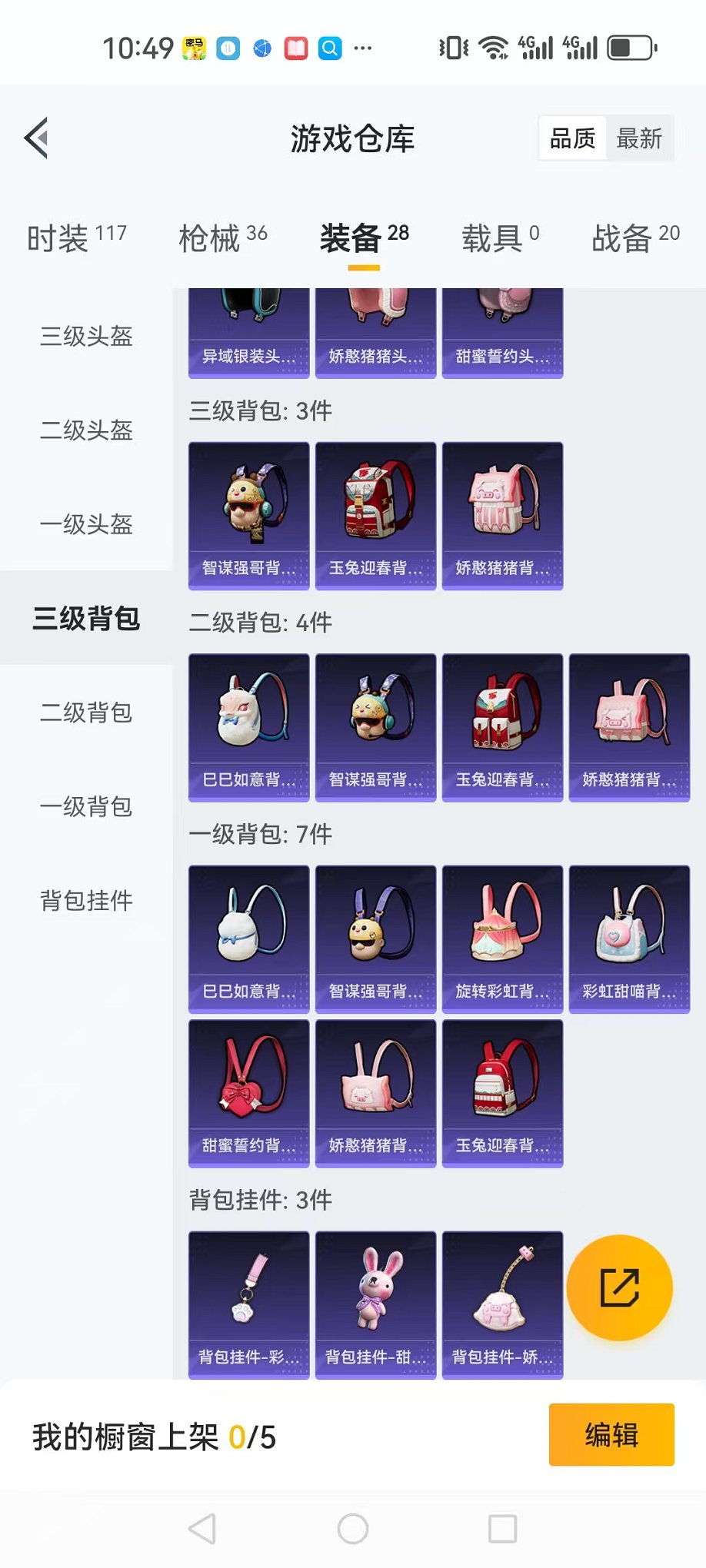Select 背包挂件 in the side menu
Image resolution: width=706 pixels, height=1568 pixels.
(86, 900)
